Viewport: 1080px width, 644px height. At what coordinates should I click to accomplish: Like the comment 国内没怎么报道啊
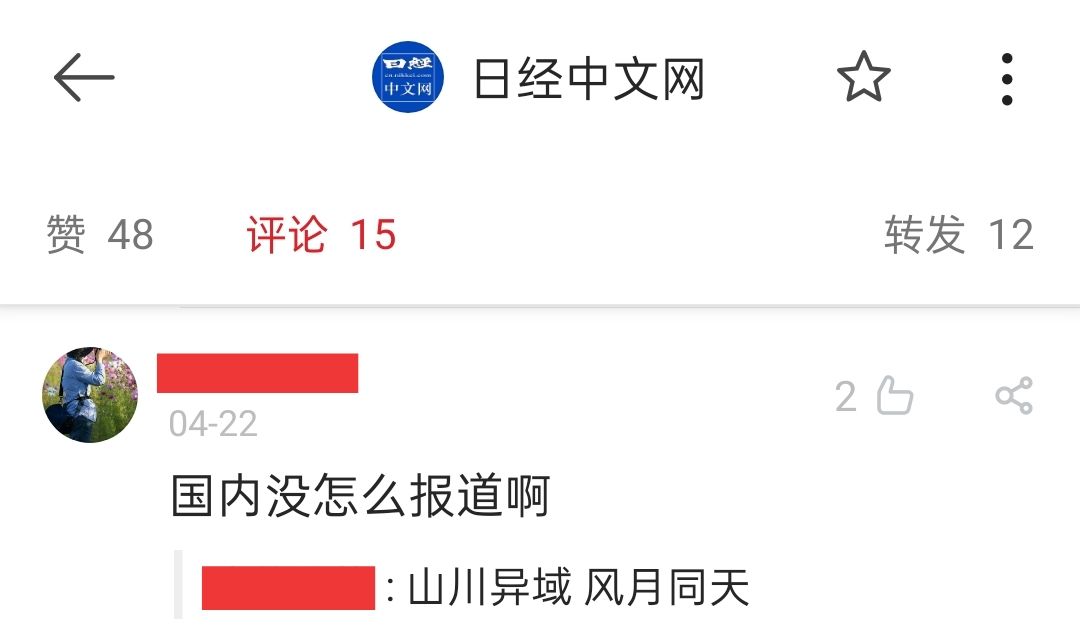(x=894, y=396)
